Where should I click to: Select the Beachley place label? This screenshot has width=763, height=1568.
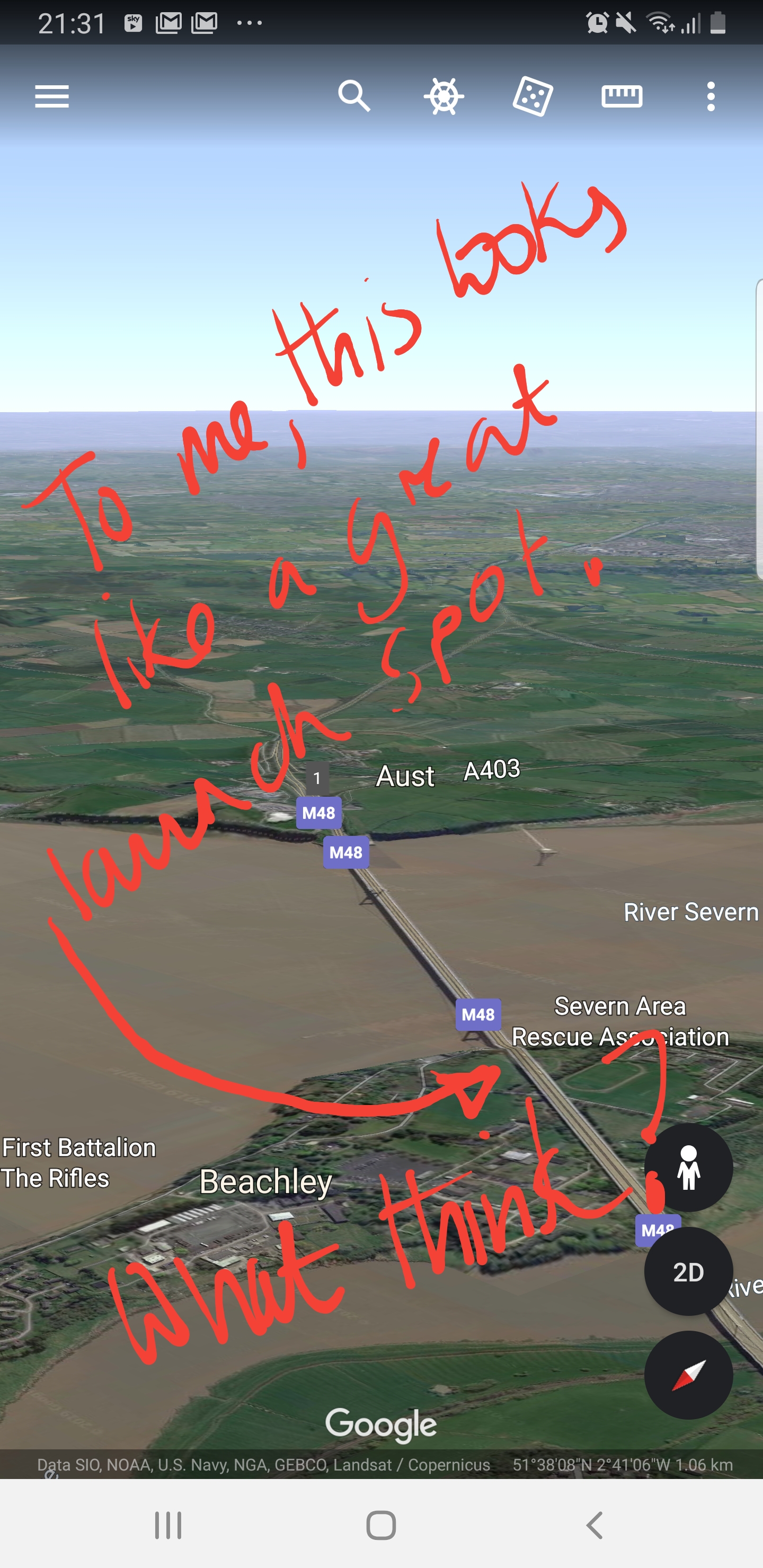pos(265,1182)
